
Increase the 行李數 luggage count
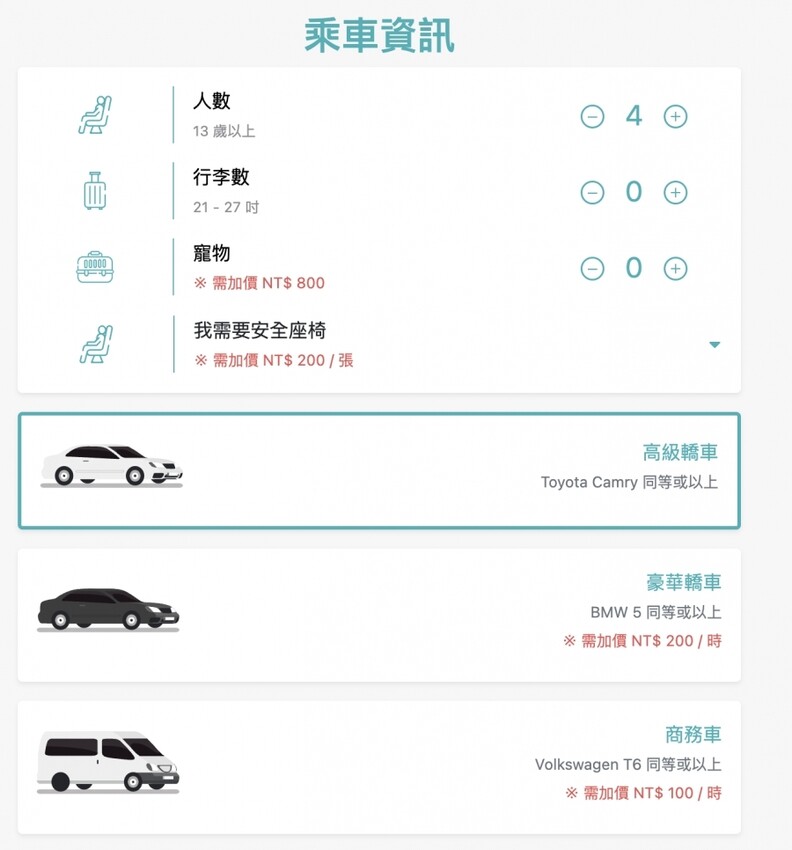click(x=676, y=192)
